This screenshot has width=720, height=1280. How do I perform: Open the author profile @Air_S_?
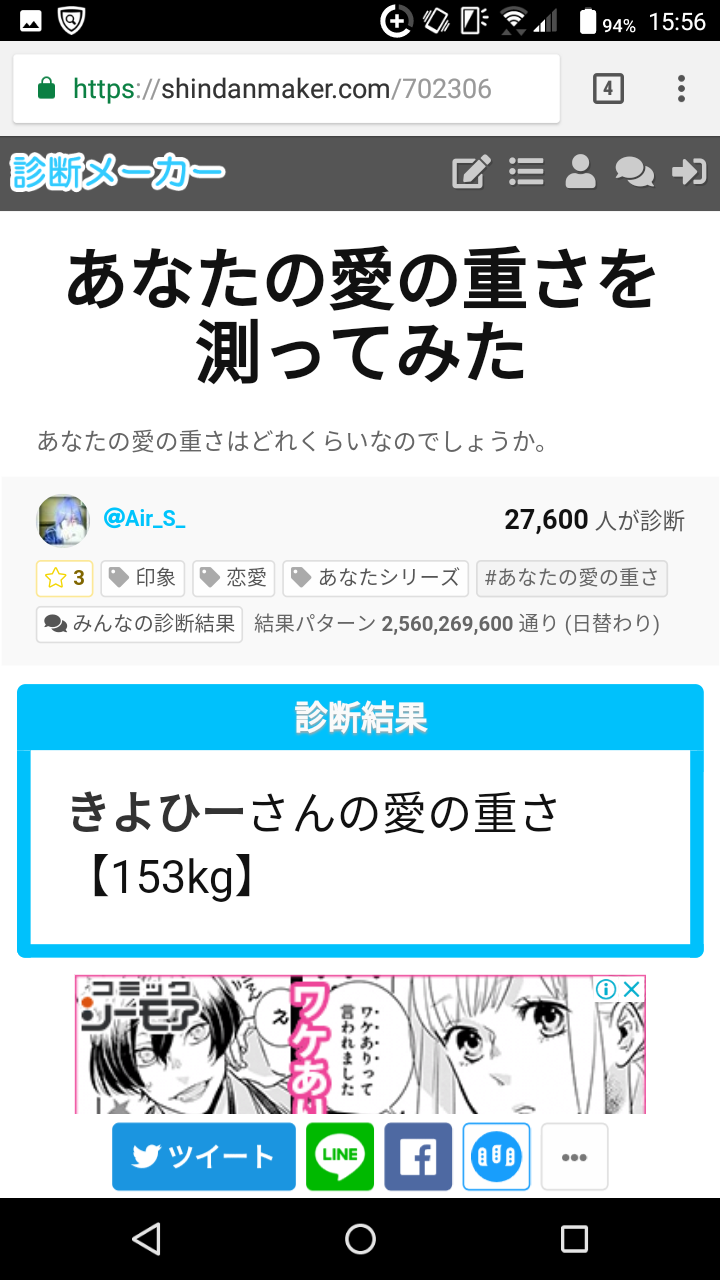coord(144,519)
